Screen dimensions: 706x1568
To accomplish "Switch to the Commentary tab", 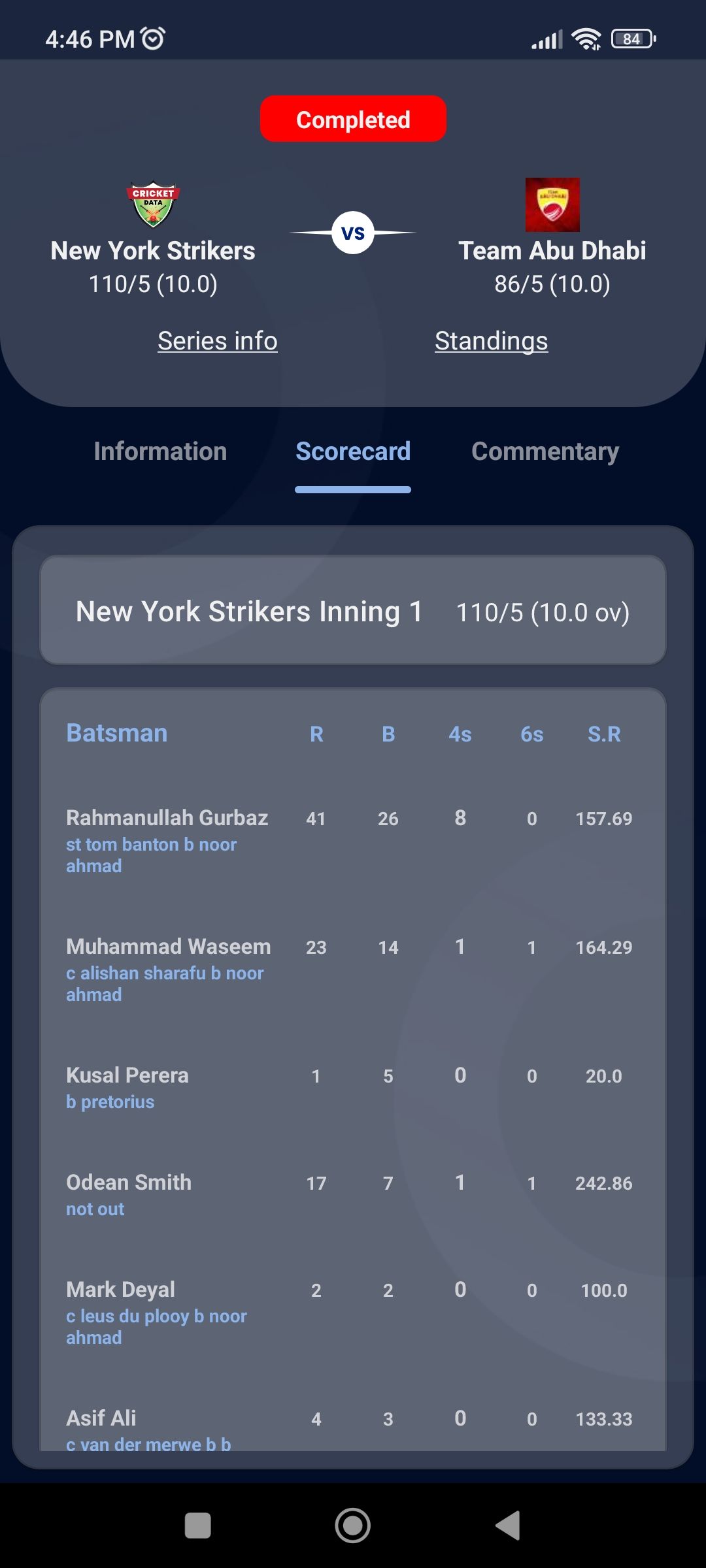I will point(545,451).
